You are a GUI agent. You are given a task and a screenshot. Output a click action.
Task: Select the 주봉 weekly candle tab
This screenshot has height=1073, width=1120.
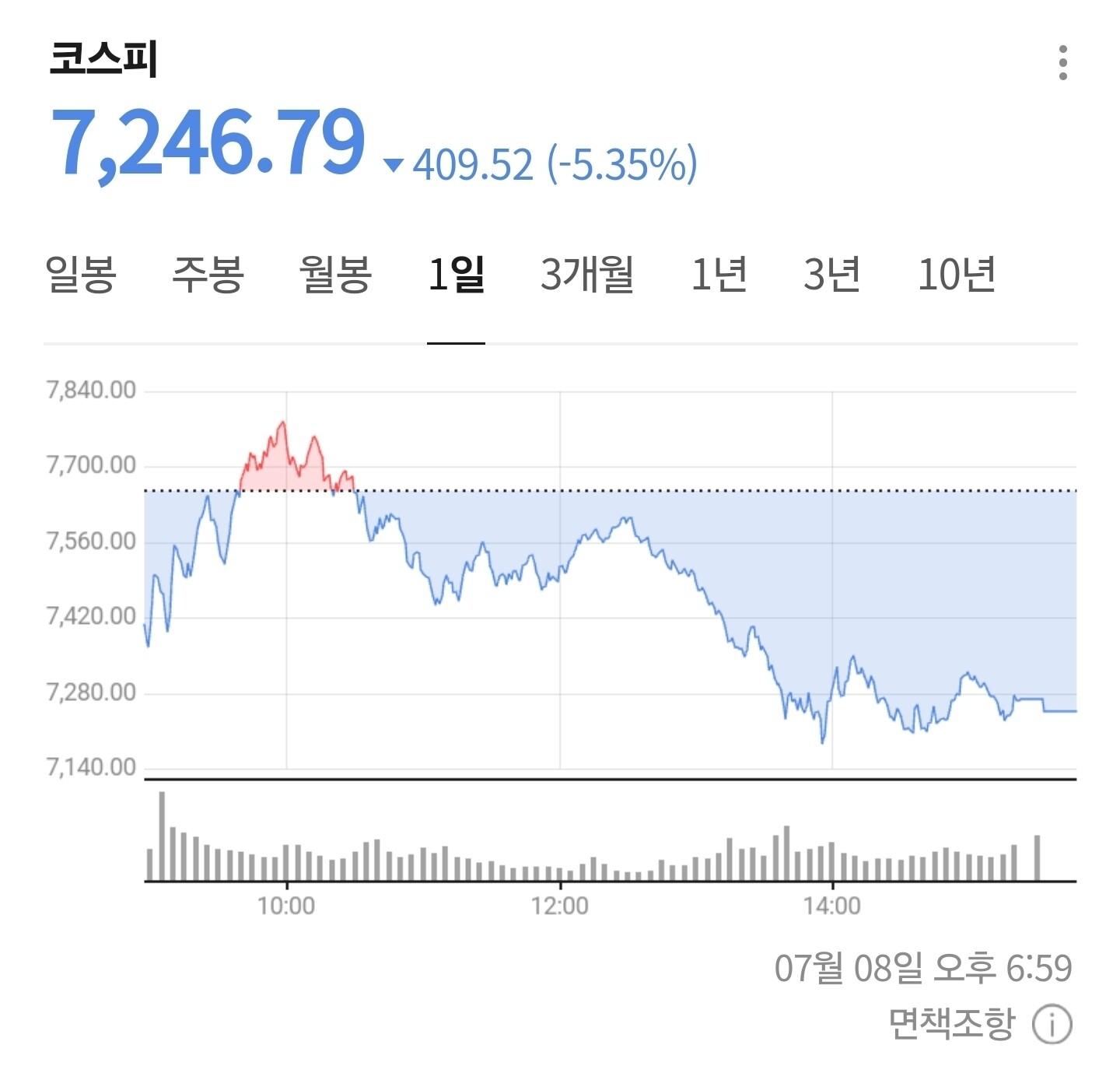coord(208,275)
